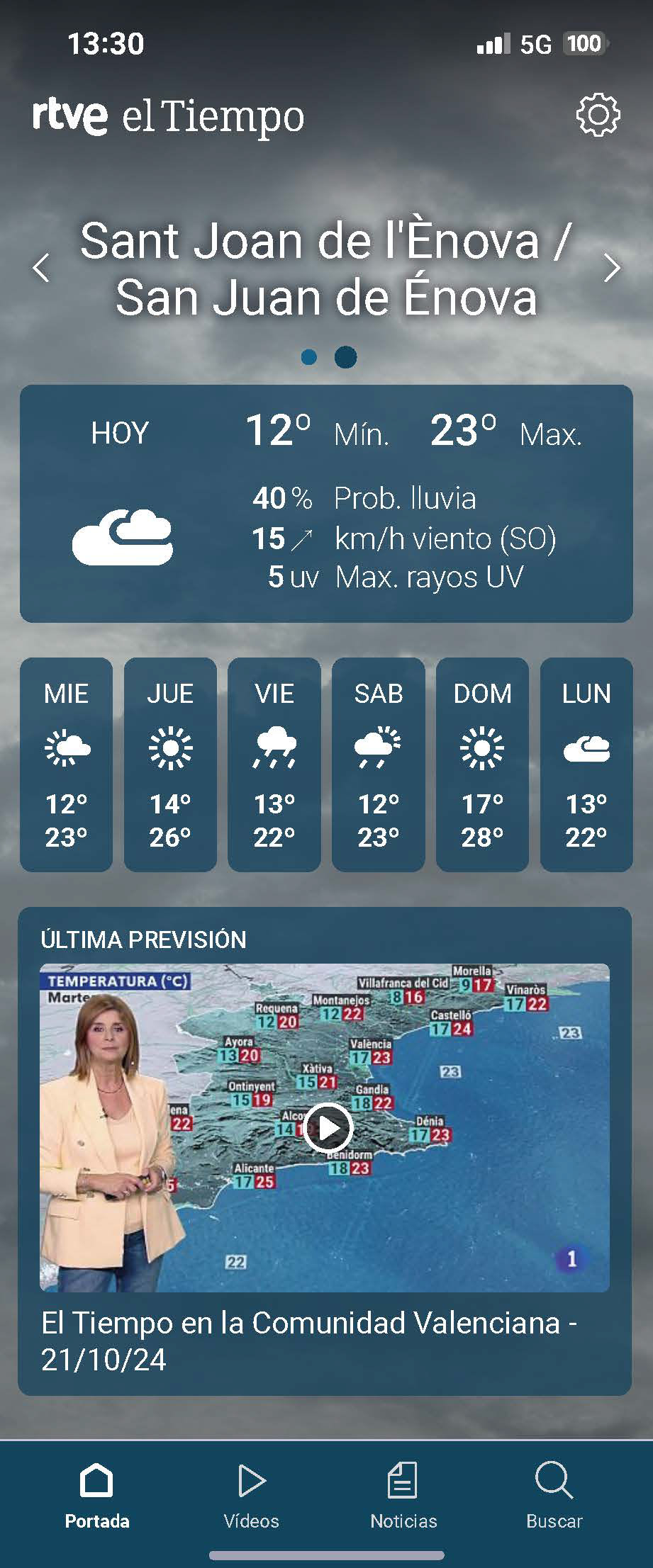Select the first page indicator dot
Screen dimensions: 653x1568
tap(309, 357)
